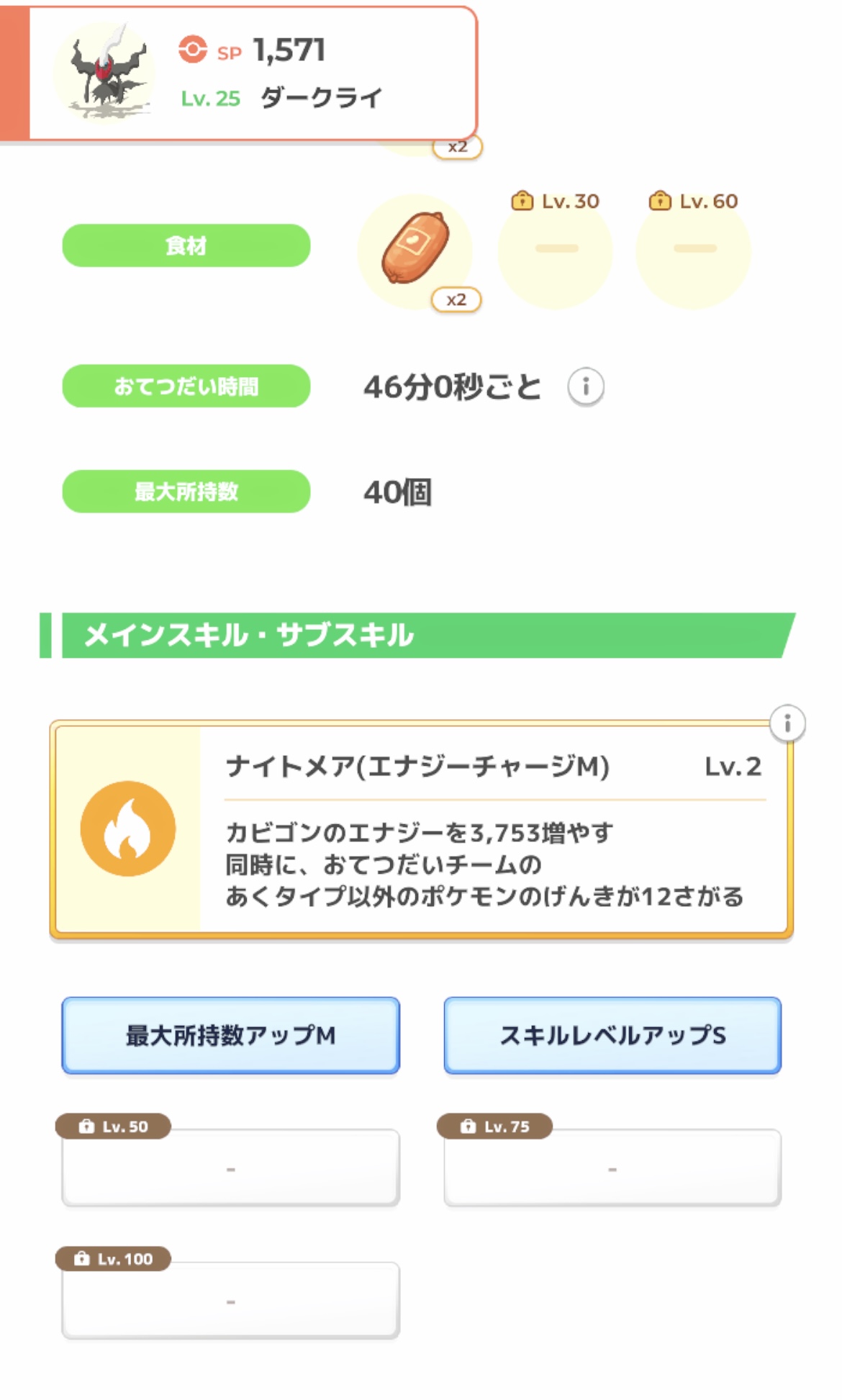Select the 最大所持数アップM sub skill

tap(230, 1035)
